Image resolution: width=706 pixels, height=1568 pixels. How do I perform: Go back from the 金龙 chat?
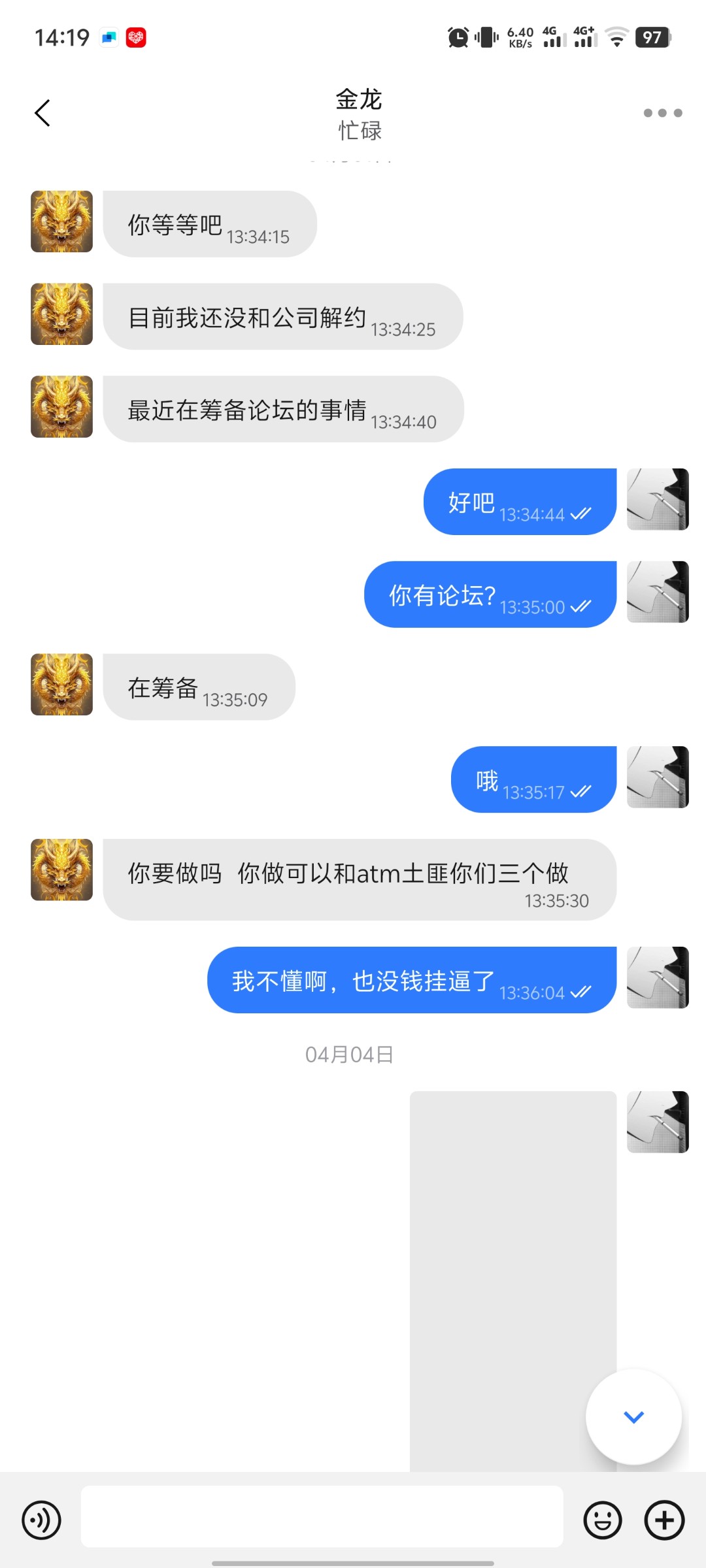(x=43, y=113)
